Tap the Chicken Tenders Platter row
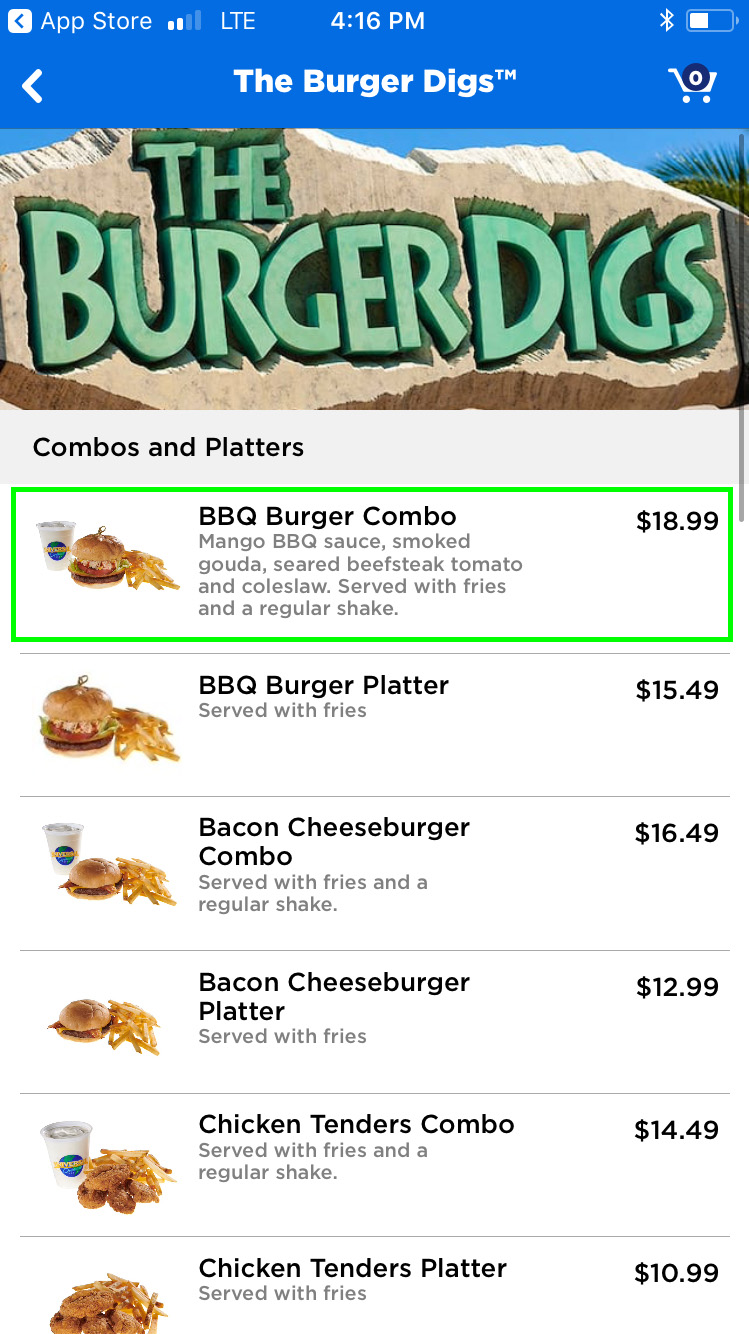Image resolution: width=749 pixels, height=1334 pixels. (x=372, y=1284)
